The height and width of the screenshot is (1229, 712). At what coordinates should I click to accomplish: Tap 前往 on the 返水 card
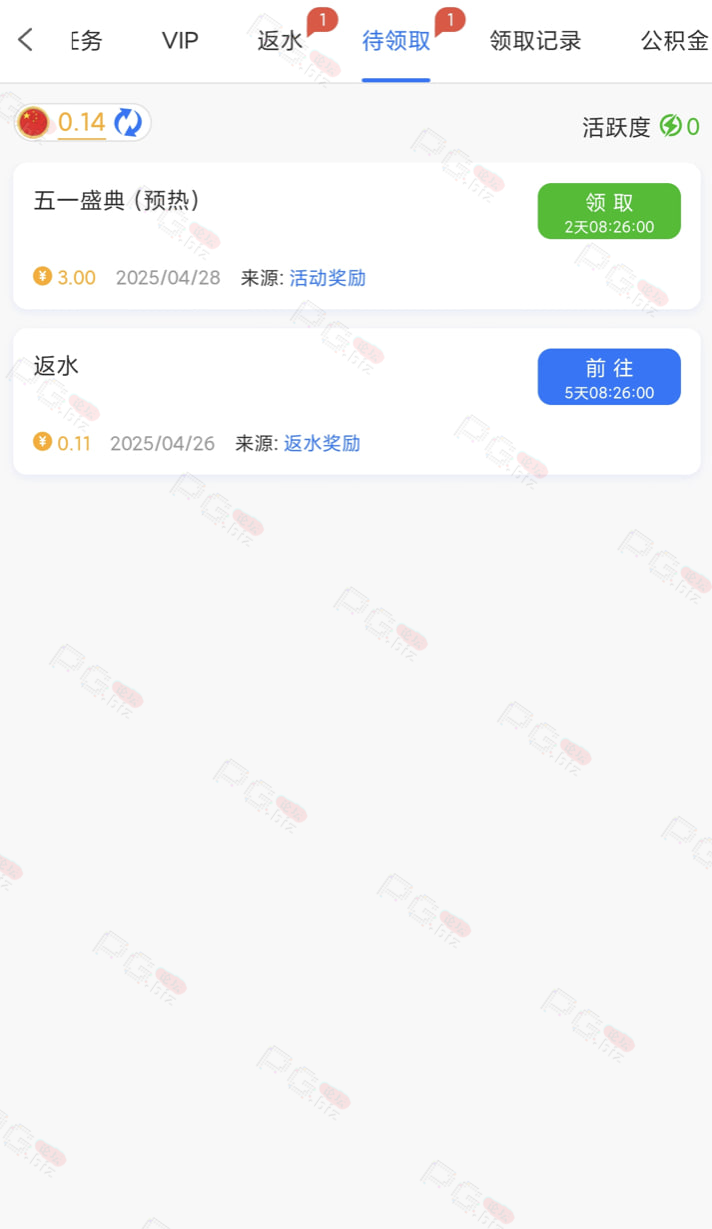pyautogui.click(x=609, y=377)
